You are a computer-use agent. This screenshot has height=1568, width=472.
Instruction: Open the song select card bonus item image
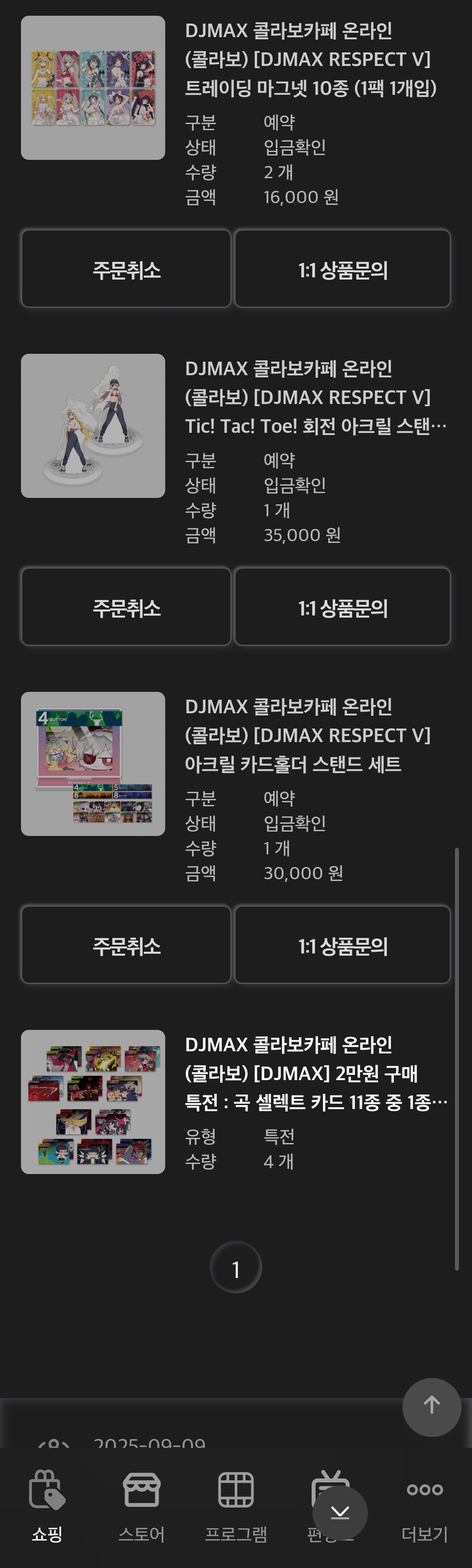(x=93, y=1101)
